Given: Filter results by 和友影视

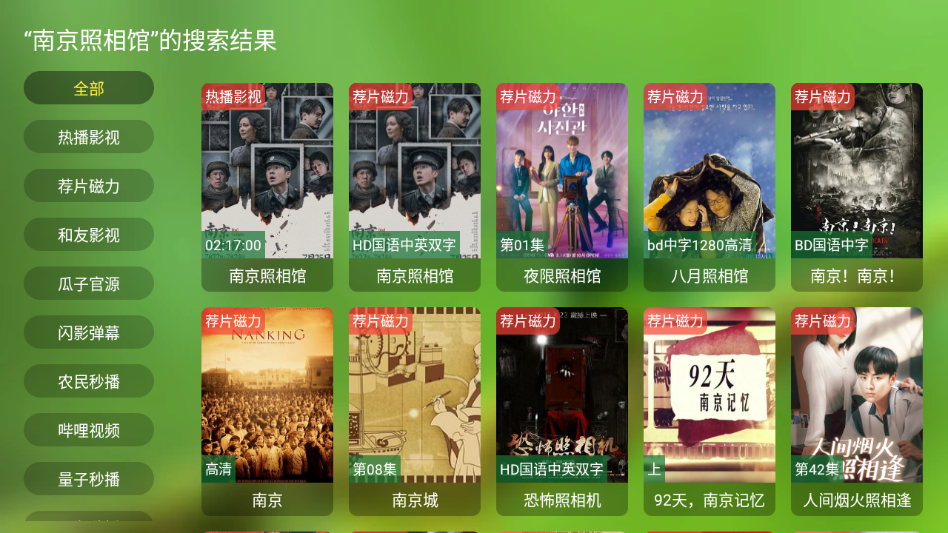Looking at the screenshot, I should pyautogui.click(x=89, y=235).
